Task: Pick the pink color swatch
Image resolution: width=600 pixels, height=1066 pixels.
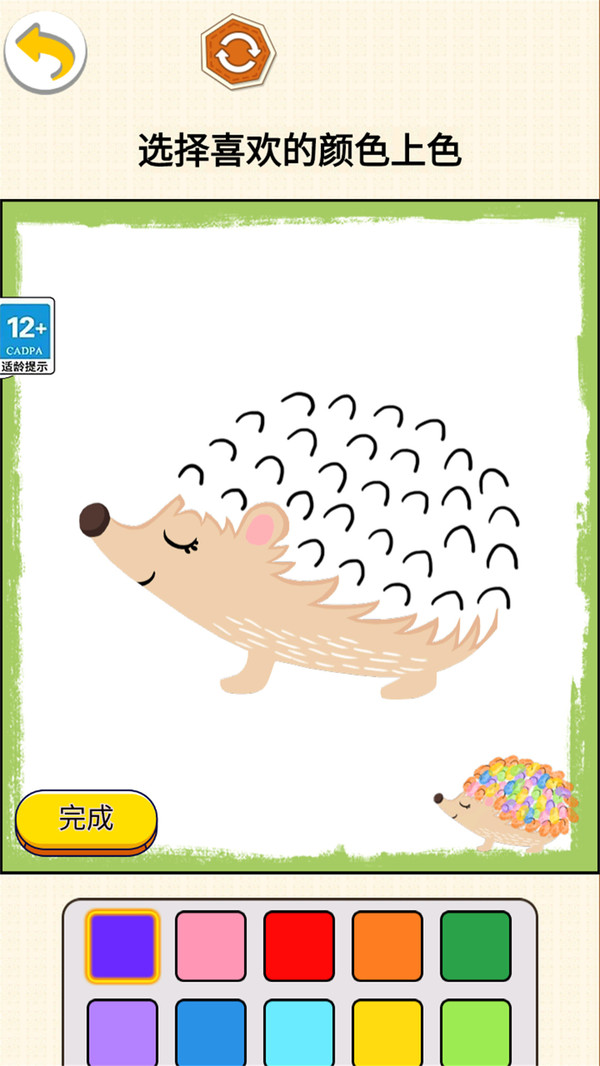Action: point(211,946)
